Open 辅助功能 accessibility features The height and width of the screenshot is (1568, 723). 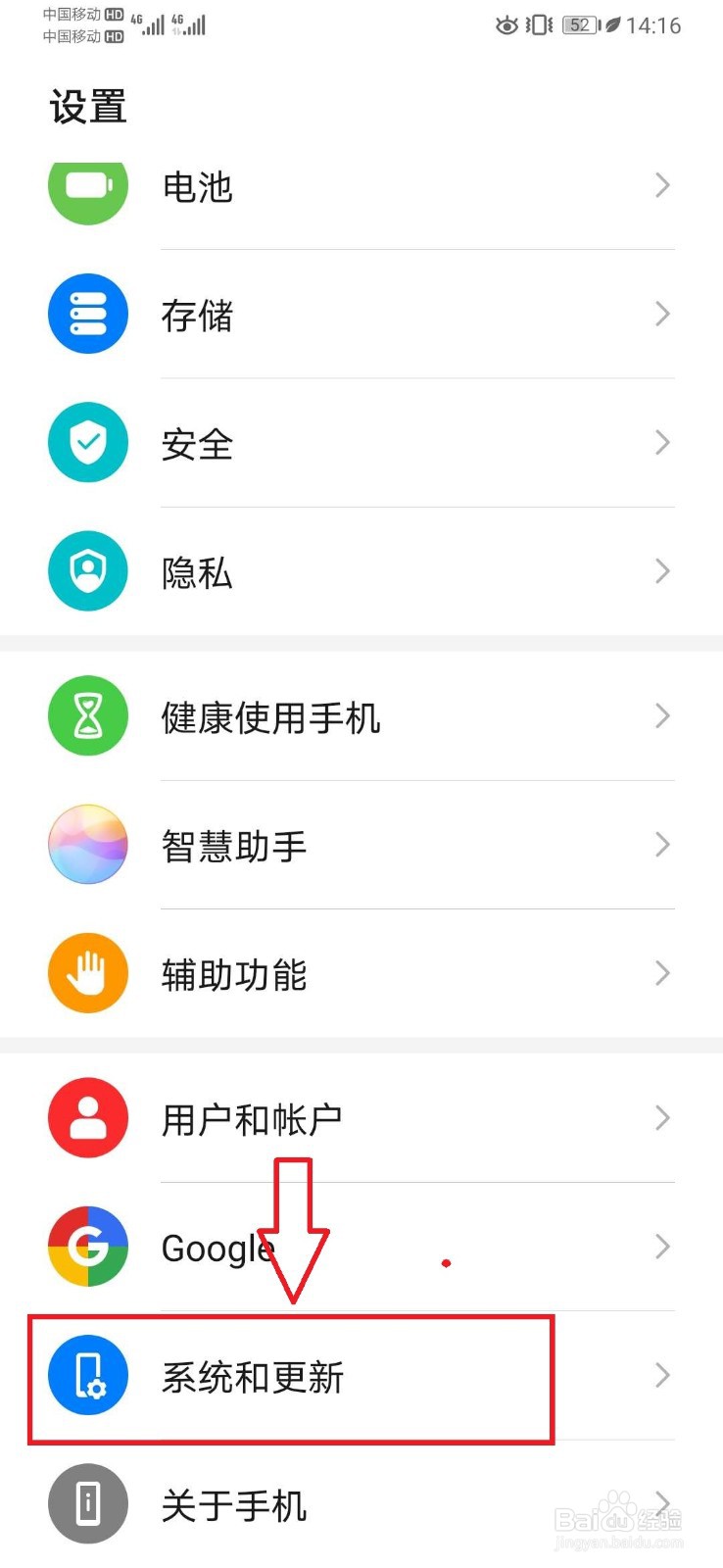pos(361,973)
